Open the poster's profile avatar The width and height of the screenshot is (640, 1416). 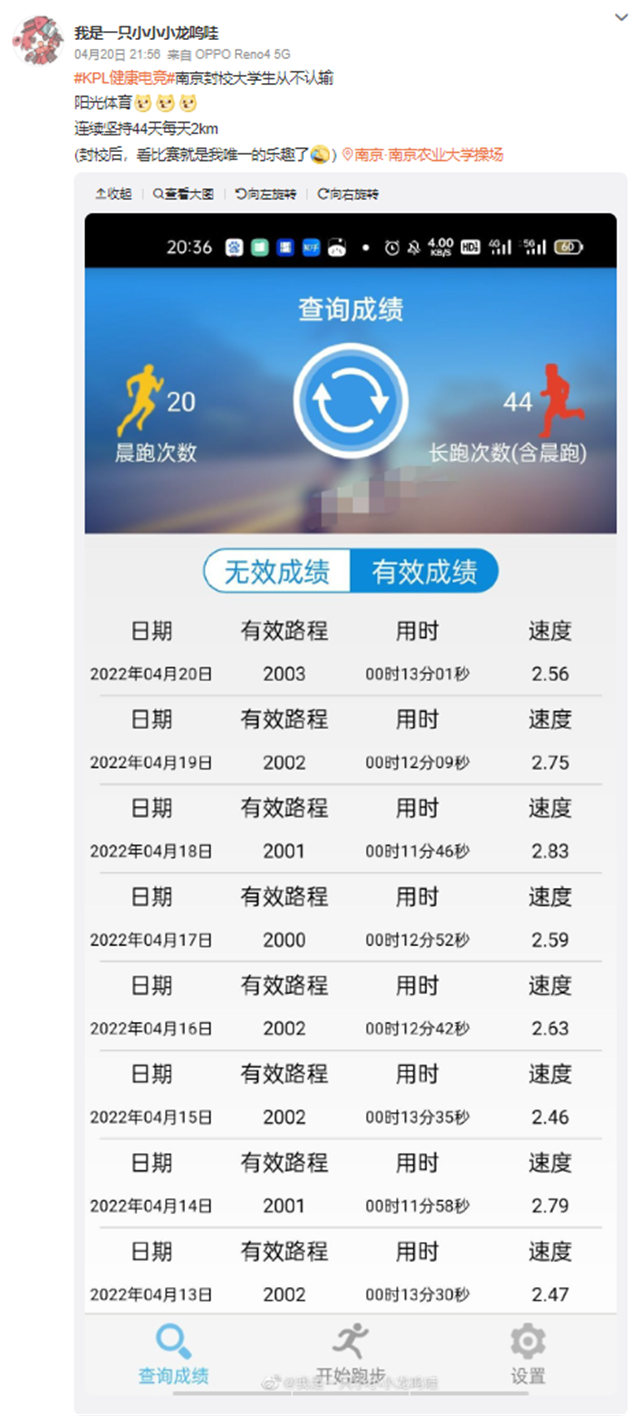pos(37,41)
